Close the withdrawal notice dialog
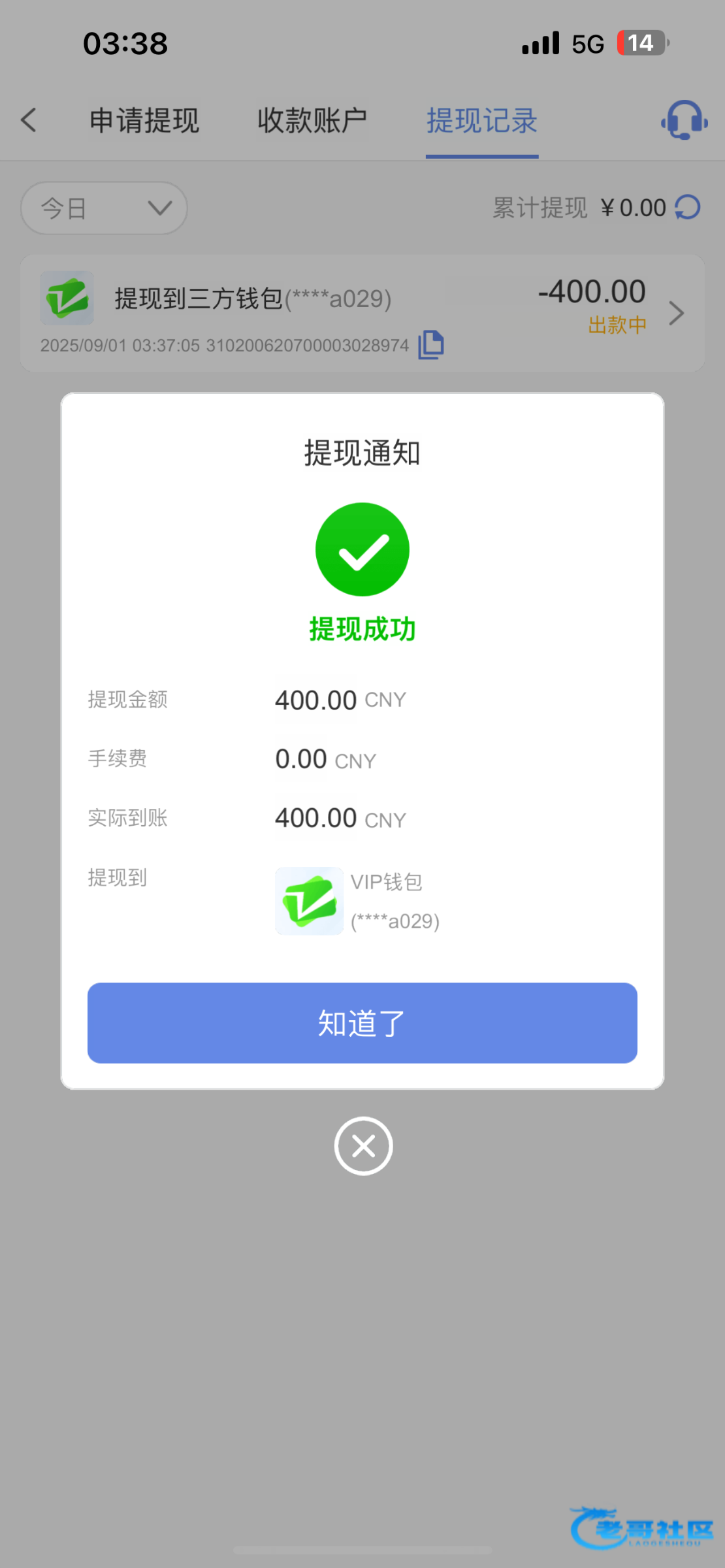Screen dimensions: 725x1568 (x=363, y=1146)
